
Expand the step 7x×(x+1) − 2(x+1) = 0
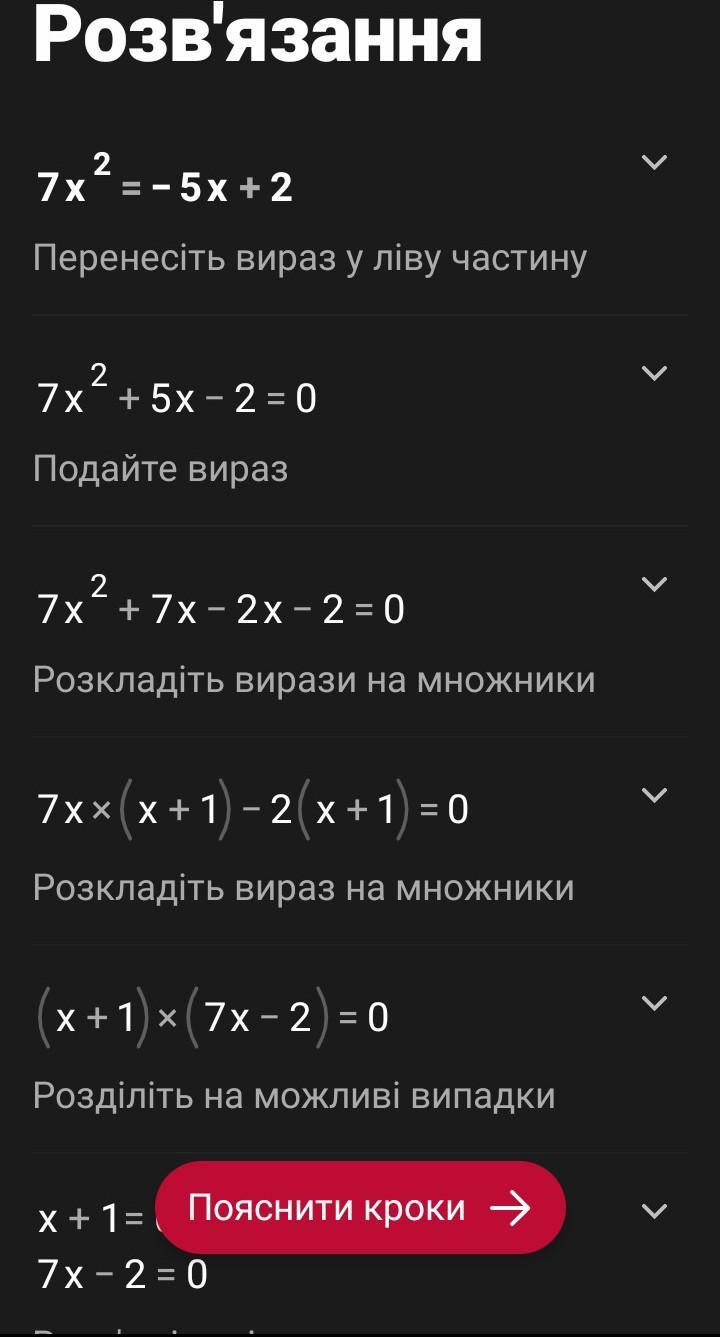pyautogui.click(x=654, y=795)
